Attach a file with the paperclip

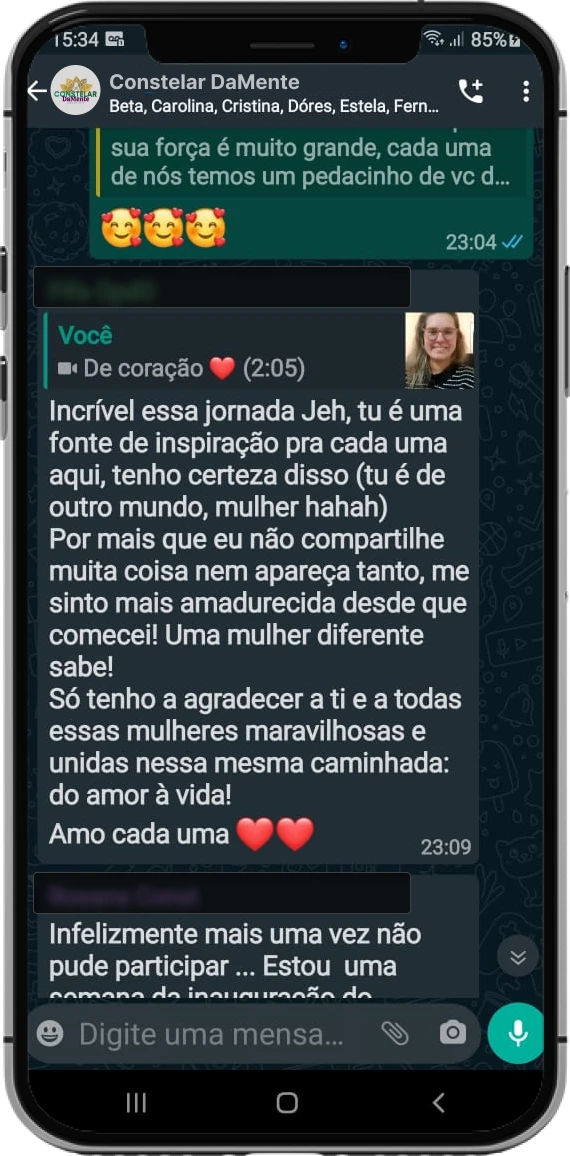coord(395,1034)
